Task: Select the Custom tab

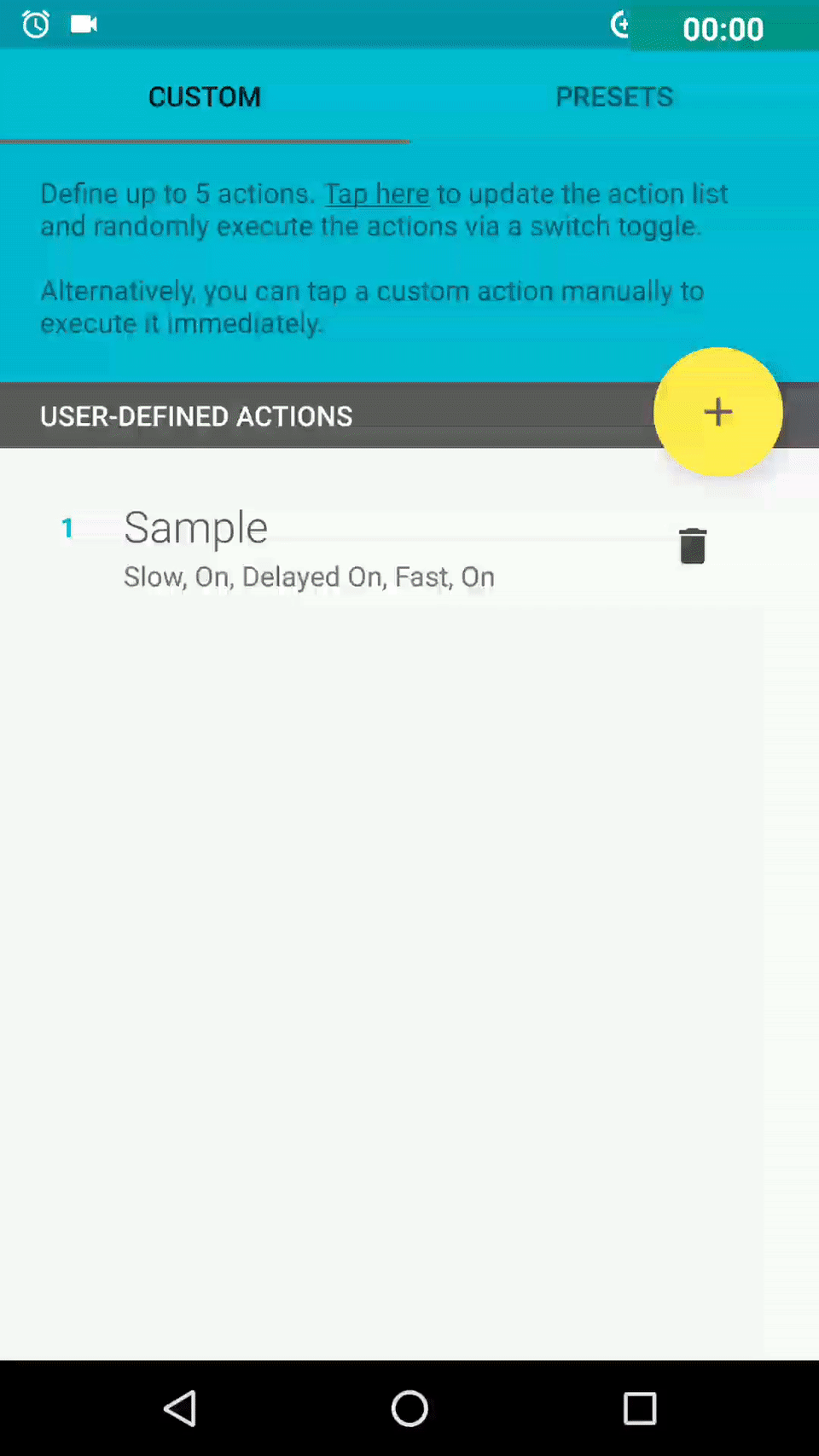Action: [x=205, y=96]
